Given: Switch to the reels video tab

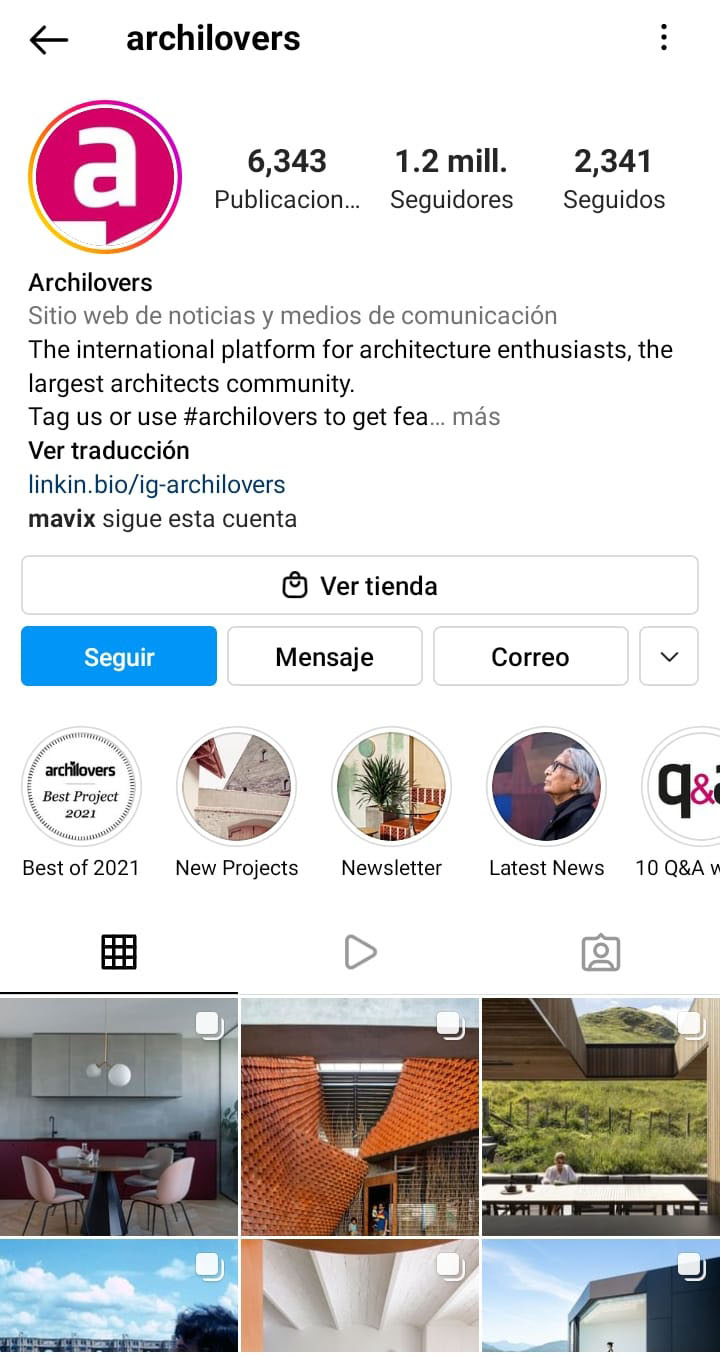Looking at the screenshot, I should click(360, 953).
